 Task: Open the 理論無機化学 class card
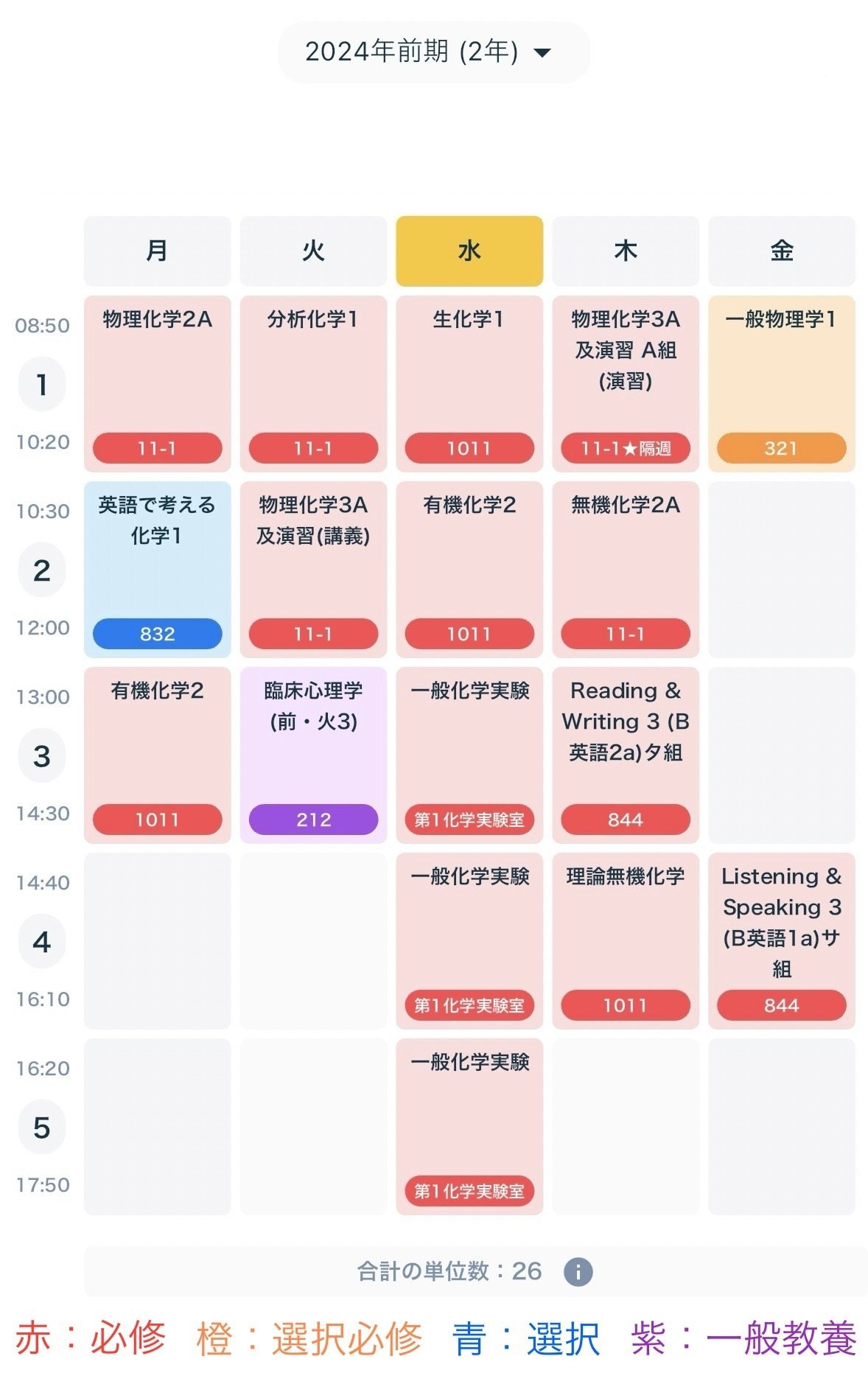click(626, 940)
